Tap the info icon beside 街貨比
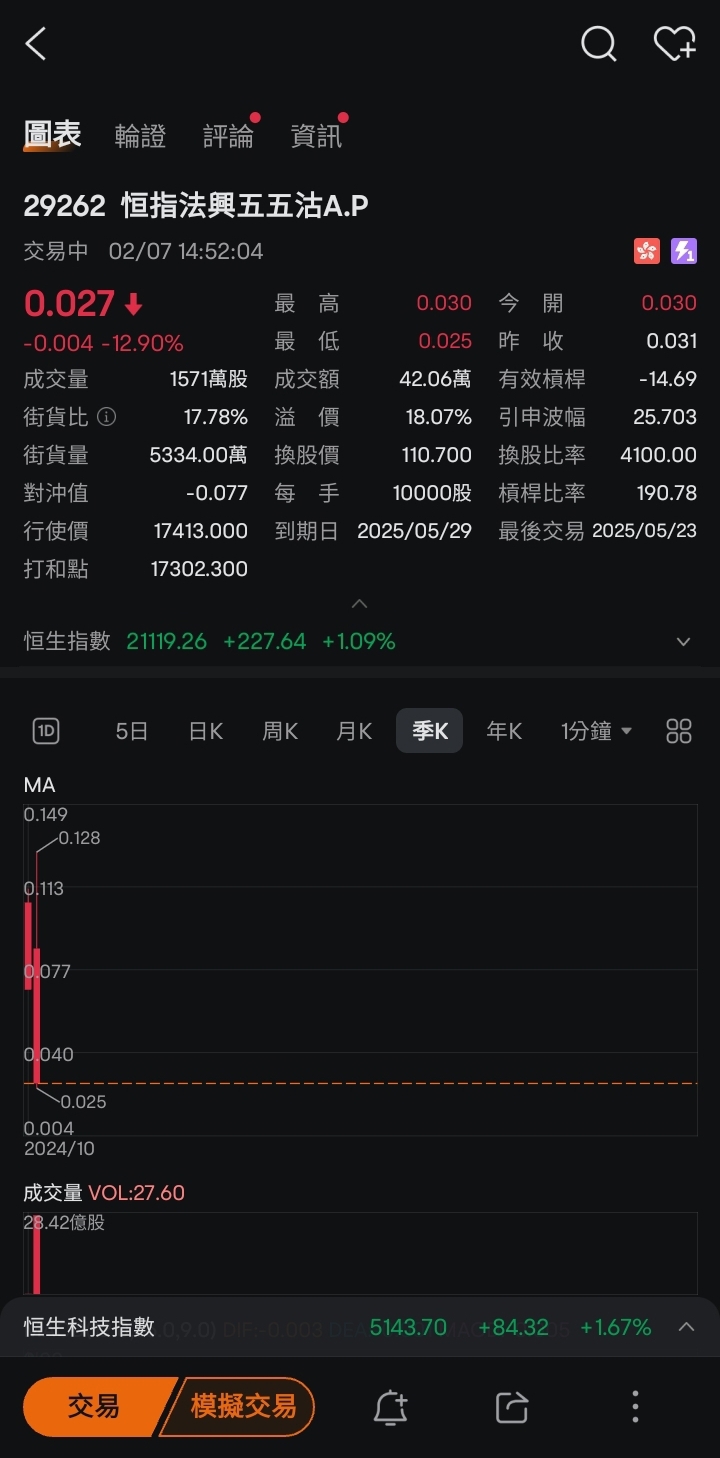720x1458 pixels. pyautogui.click(x=106, y=416)
